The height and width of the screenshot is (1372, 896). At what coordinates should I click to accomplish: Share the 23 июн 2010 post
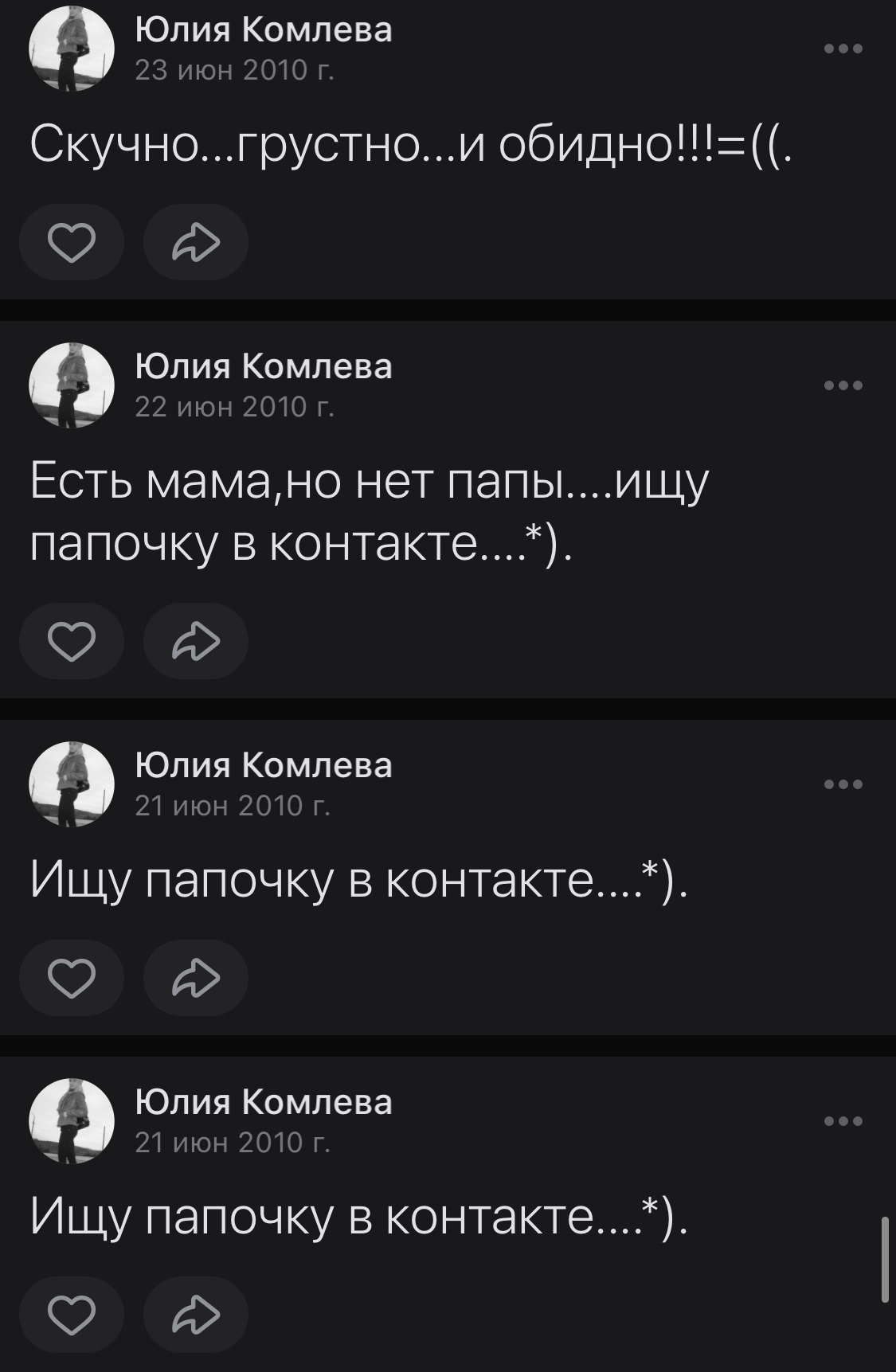[195, 242]
